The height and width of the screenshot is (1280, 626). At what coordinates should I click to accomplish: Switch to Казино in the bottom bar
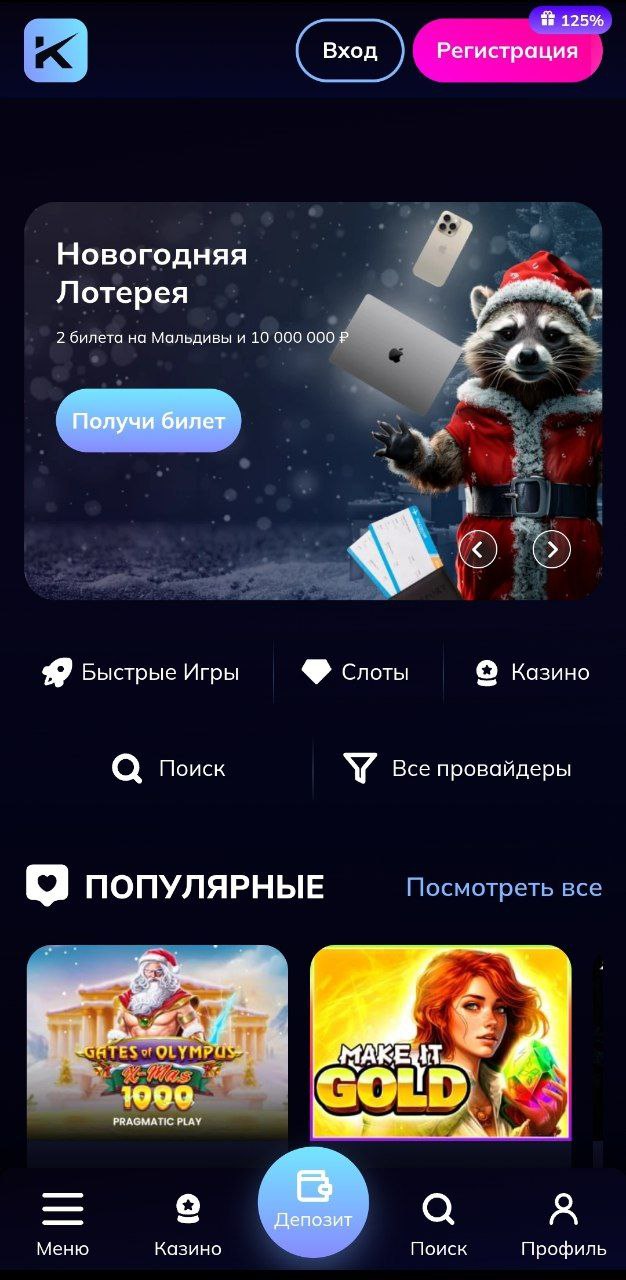tap(188, 1223)
